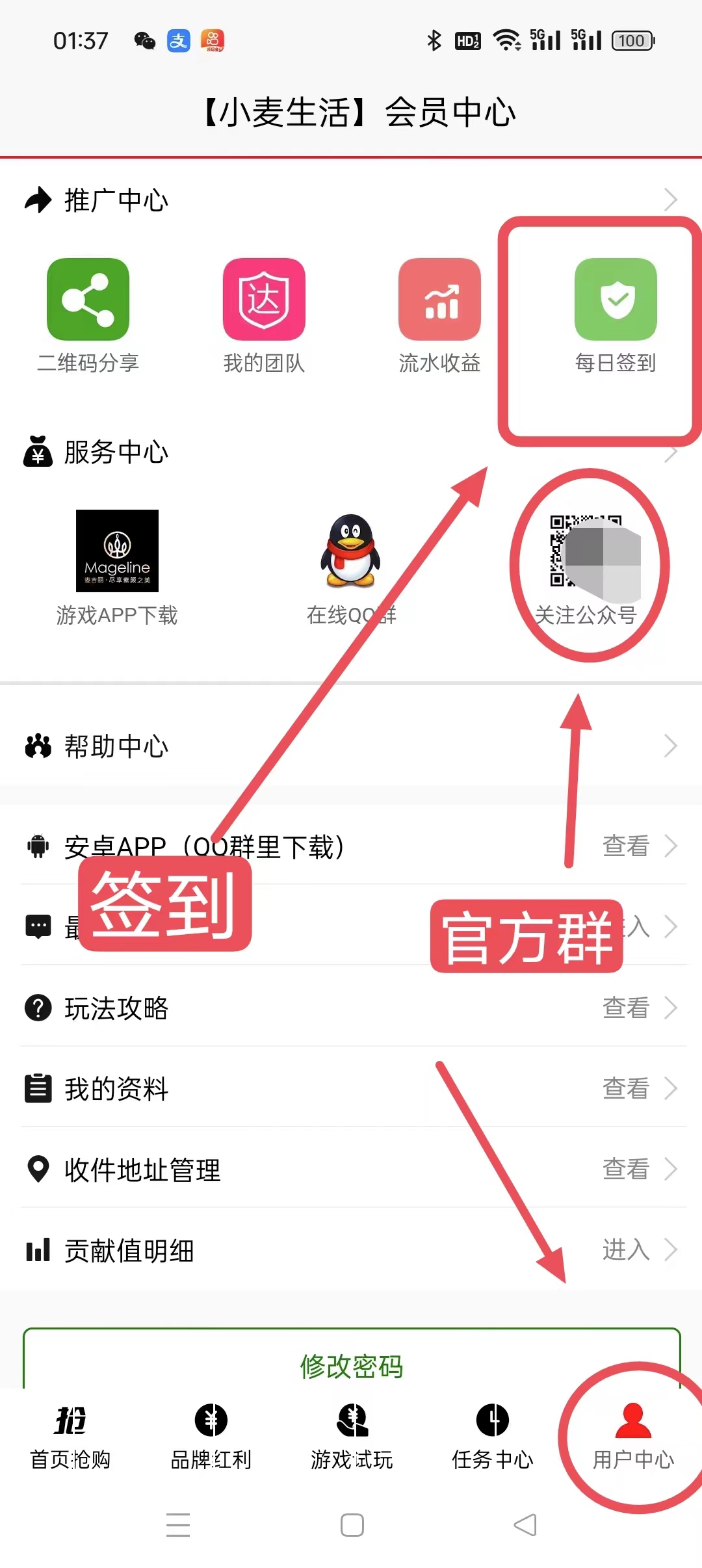Open 流水收益

pos(440,315)
